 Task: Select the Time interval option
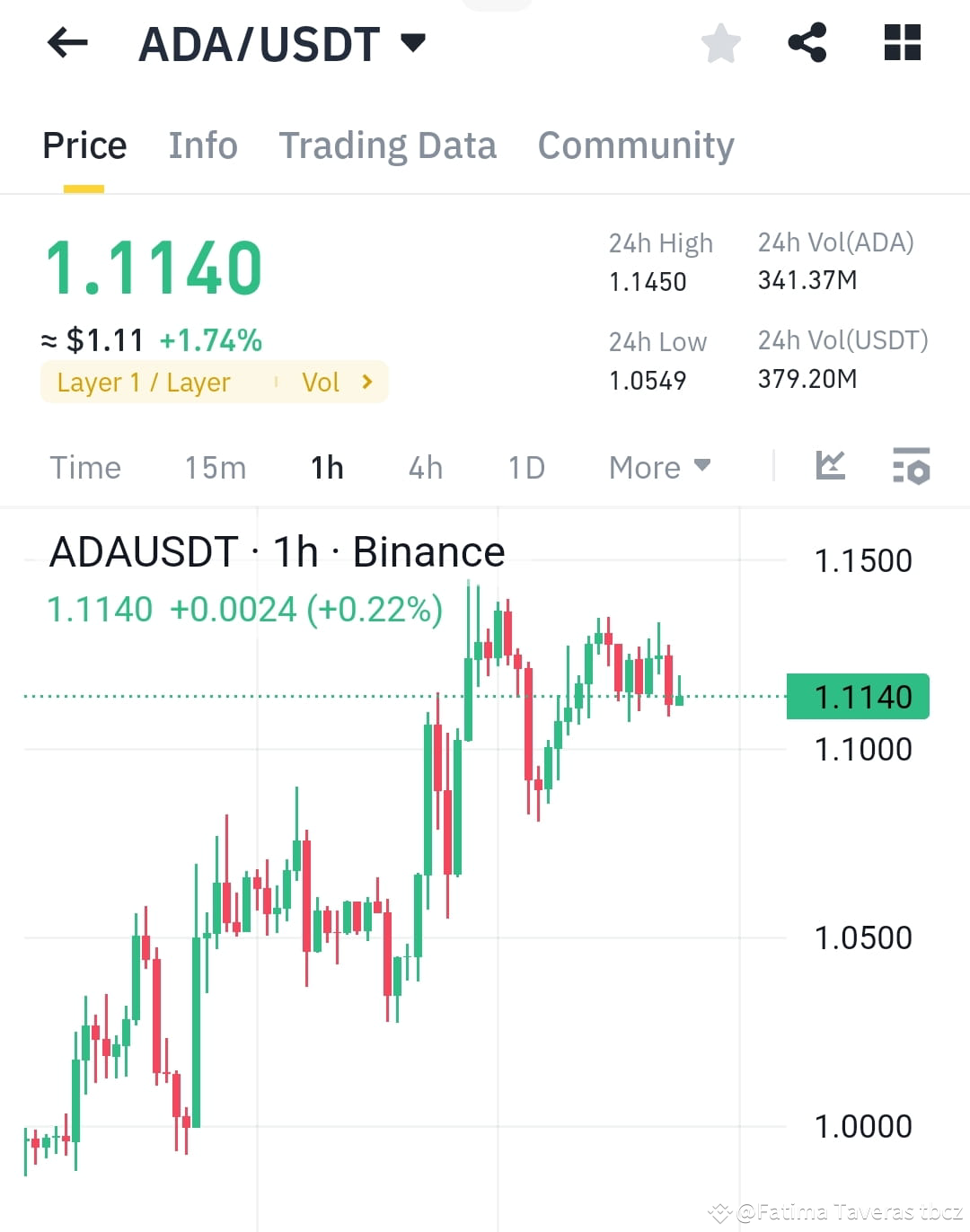click(x=85, y=467)
